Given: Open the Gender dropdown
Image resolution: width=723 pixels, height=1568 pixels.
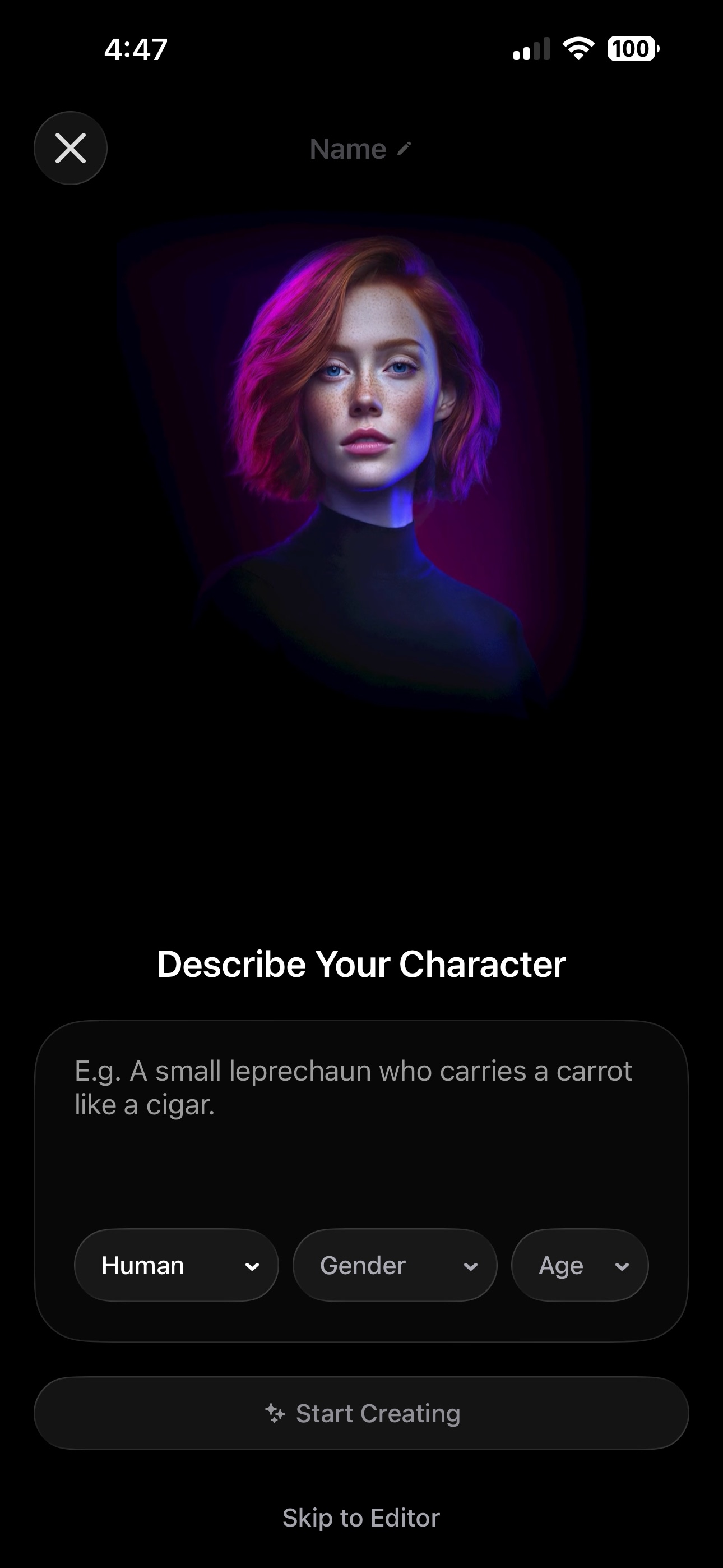Looking at the screenshot, I should [395, 1266].
